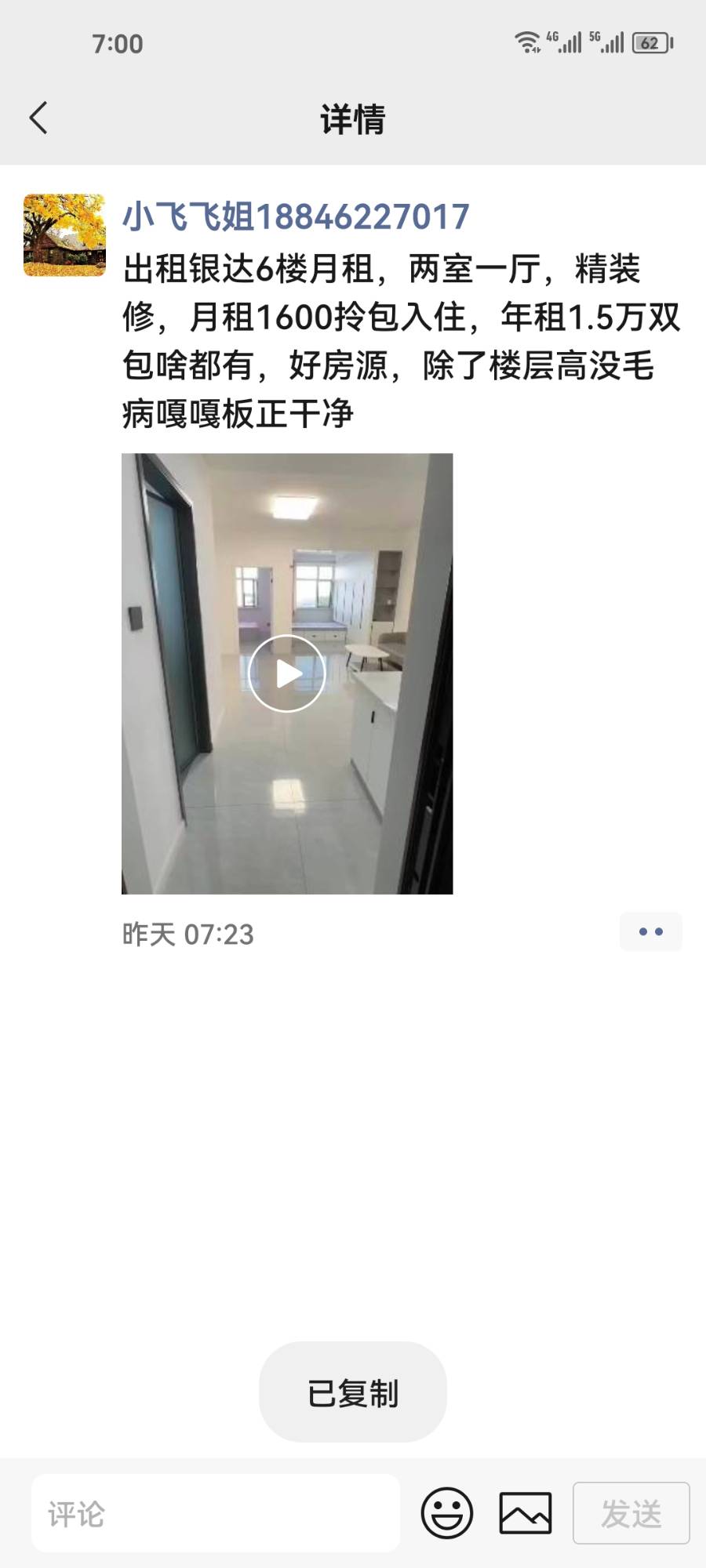Go back from the 详情 page
This screenshot has width=706, height=1568.
(38, 118)
